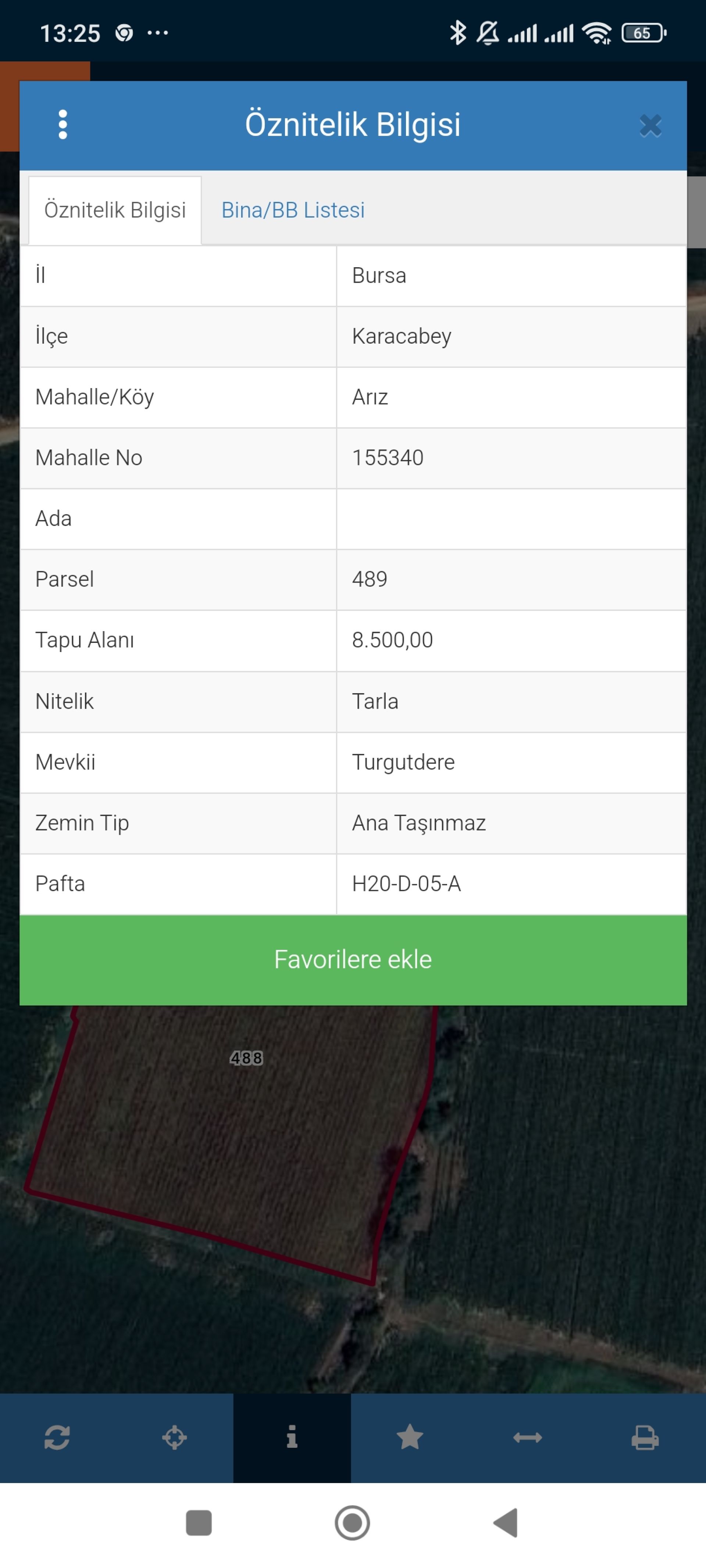Switch to Bina/BB Listesi tab

coord(293,210)
